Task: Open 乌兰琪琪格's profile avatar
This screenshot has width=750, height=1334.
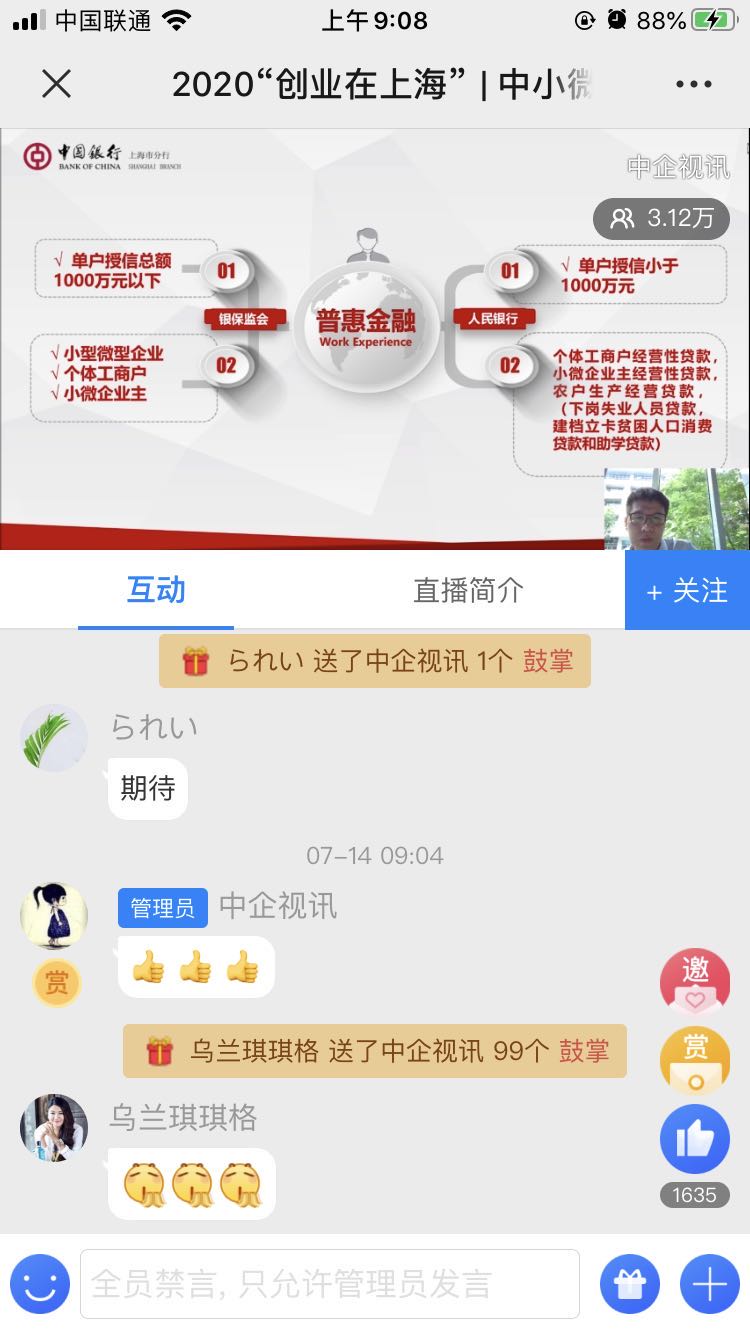Action: tap(54, 1127)
